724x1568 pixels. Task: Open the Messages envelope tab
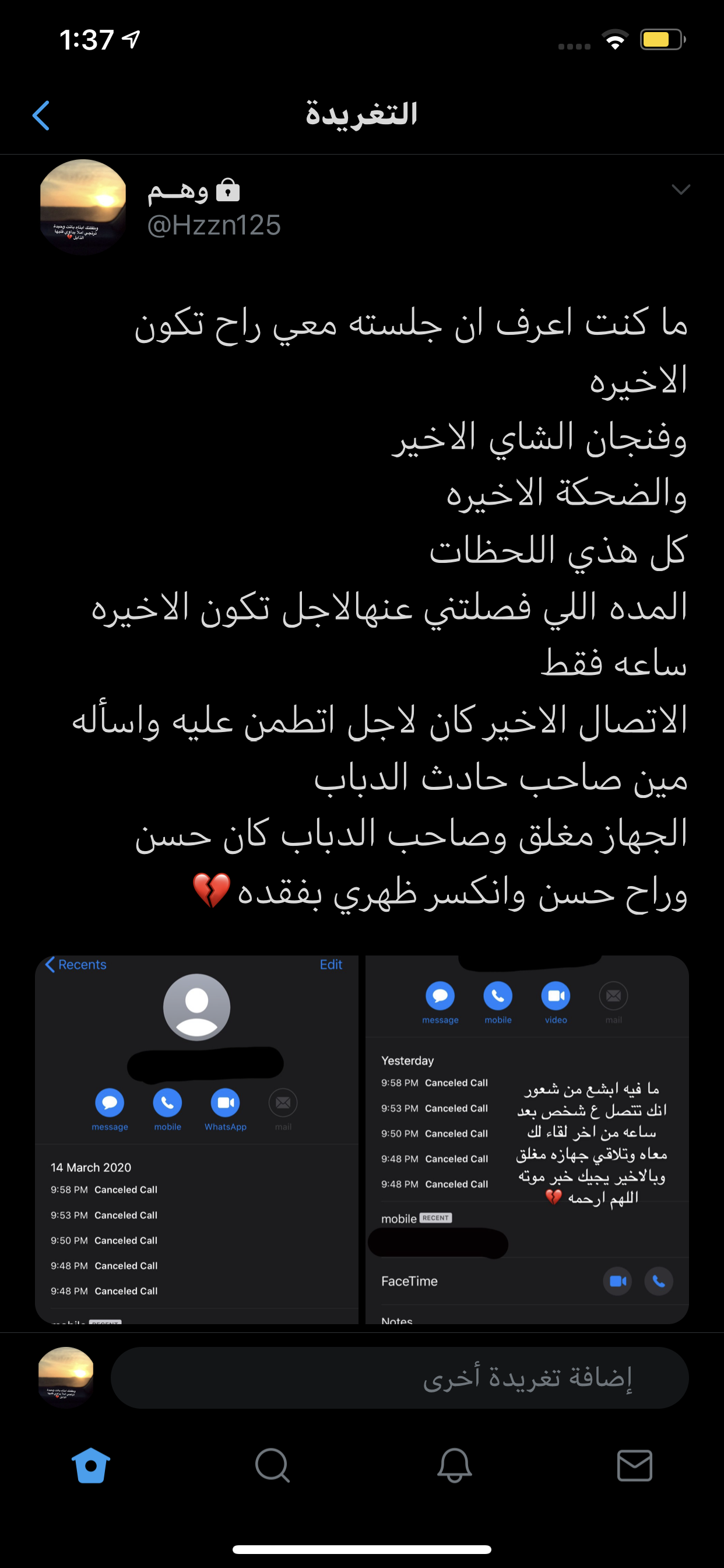[635, 1465]
